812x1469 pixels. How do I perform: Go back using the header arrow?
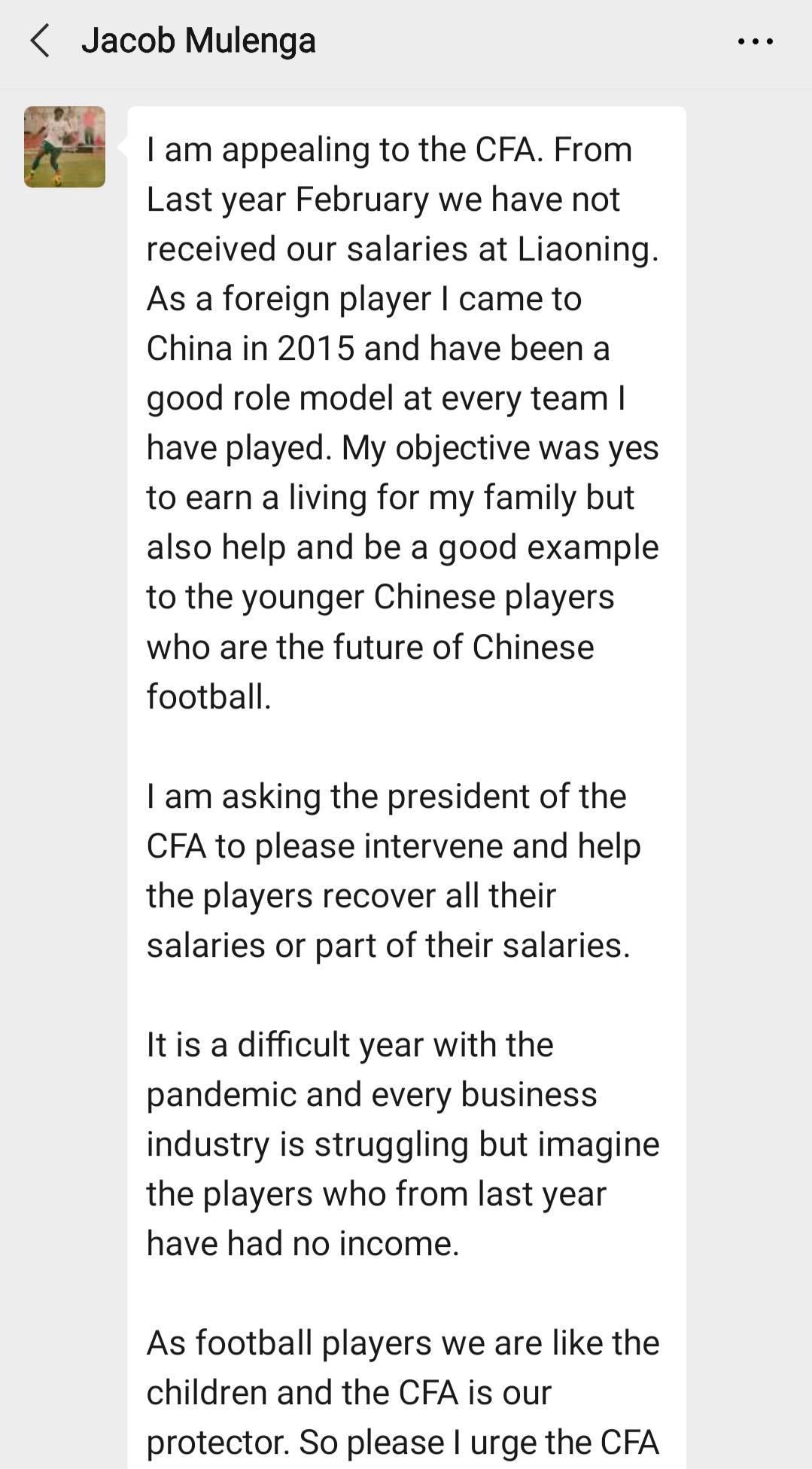[x=40, y=41]
